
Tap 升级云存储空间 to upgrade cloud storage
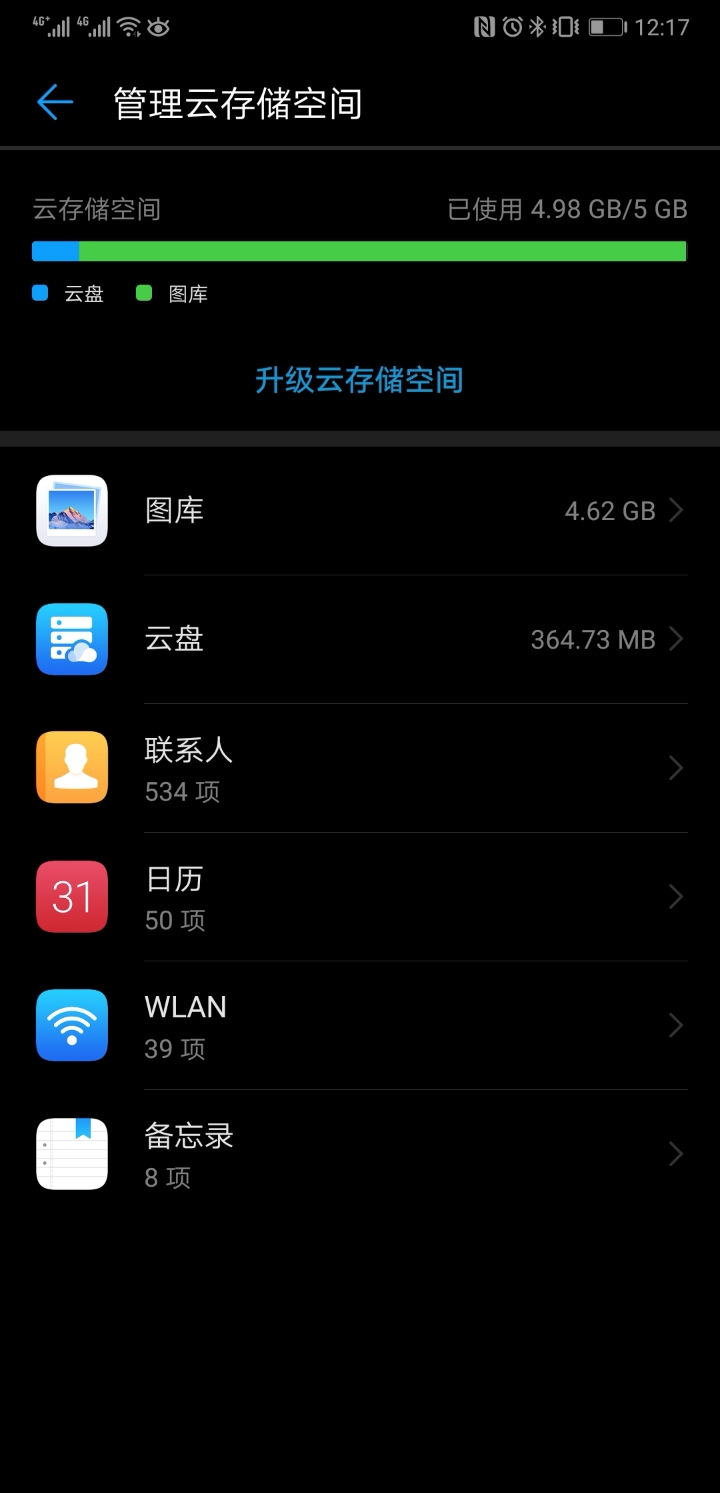[x=359, y=380]
